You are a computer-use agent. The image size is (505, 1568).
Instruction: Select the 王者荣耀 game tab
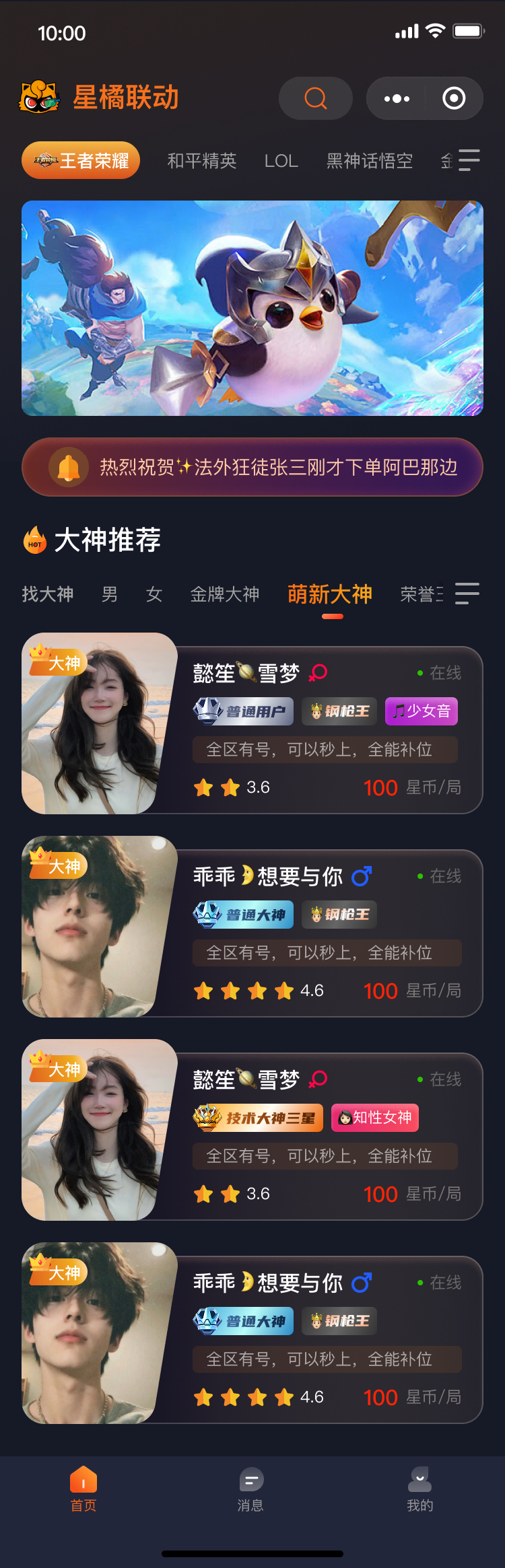(x=81, y=161)
